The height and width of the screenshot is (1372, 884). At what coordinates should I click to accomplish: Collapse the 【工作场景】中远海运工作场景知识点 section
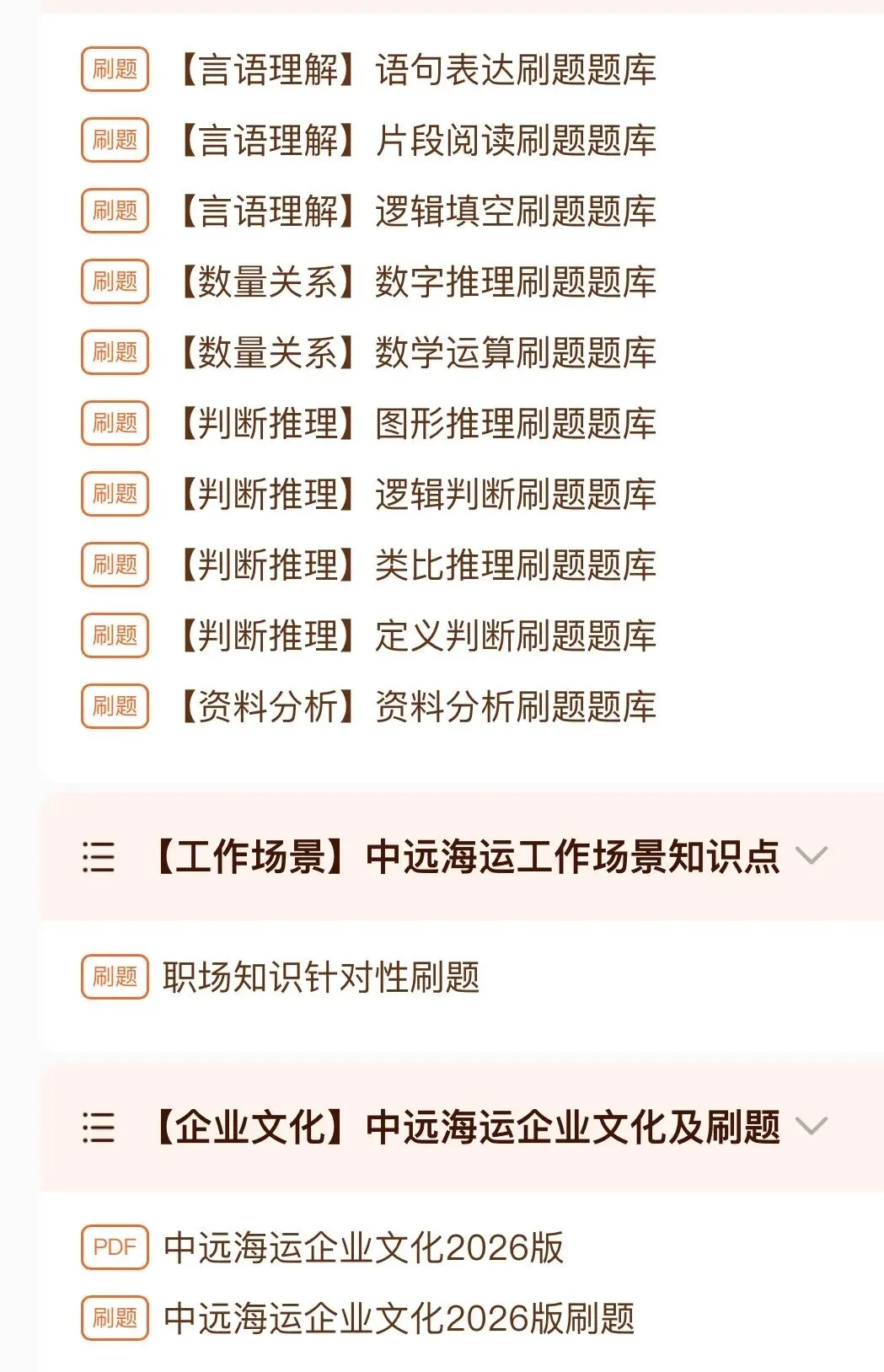point(812,857)
